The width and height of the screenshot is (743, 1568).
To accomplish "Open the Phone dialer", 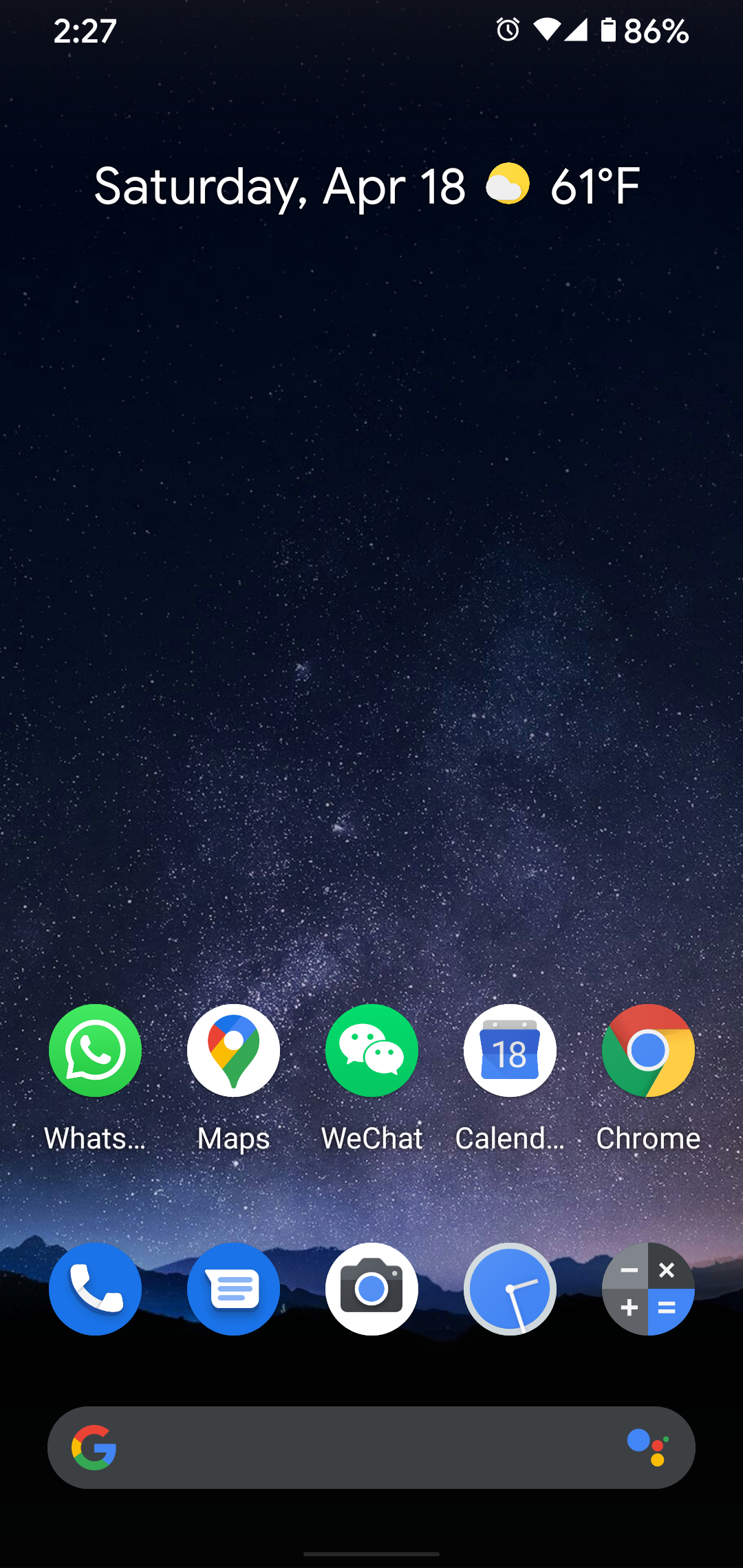I will pyautogui.click(x=94, y=1289).
